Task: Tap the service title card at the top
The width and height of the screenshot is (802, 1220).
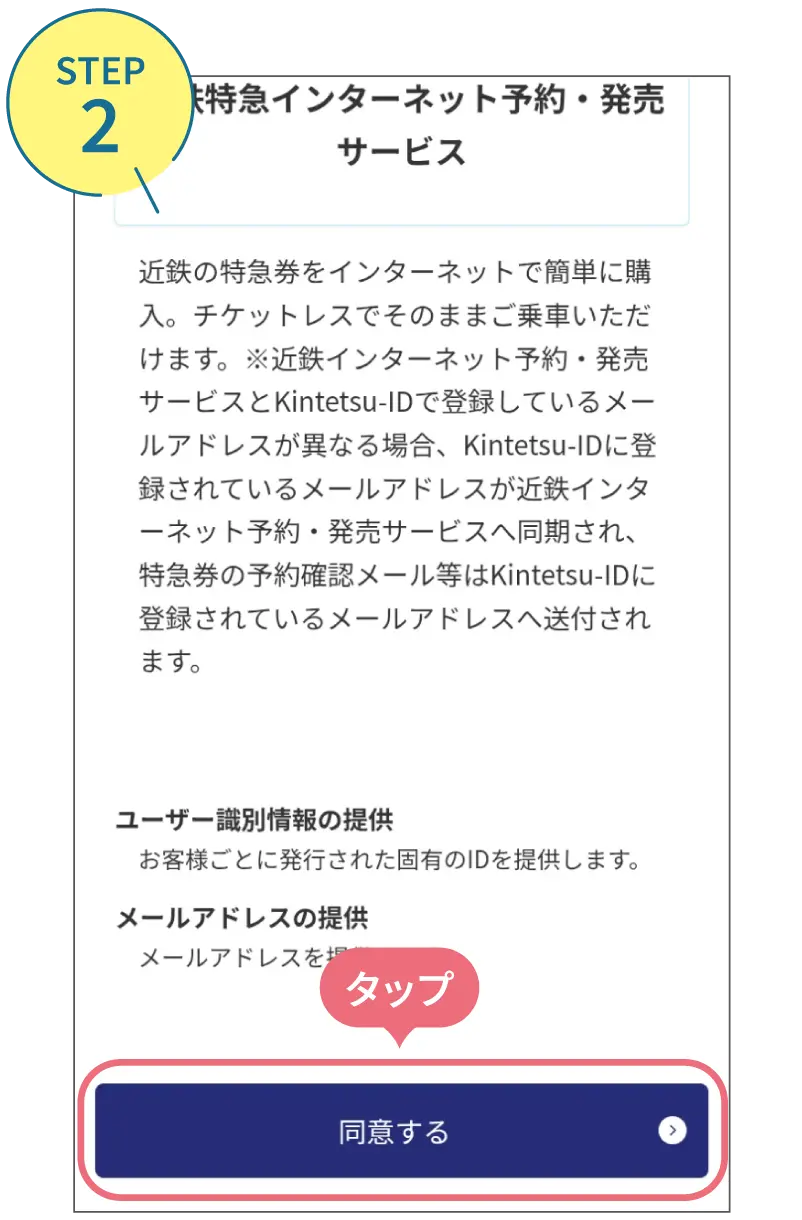Action: click(x=400, y=140)
